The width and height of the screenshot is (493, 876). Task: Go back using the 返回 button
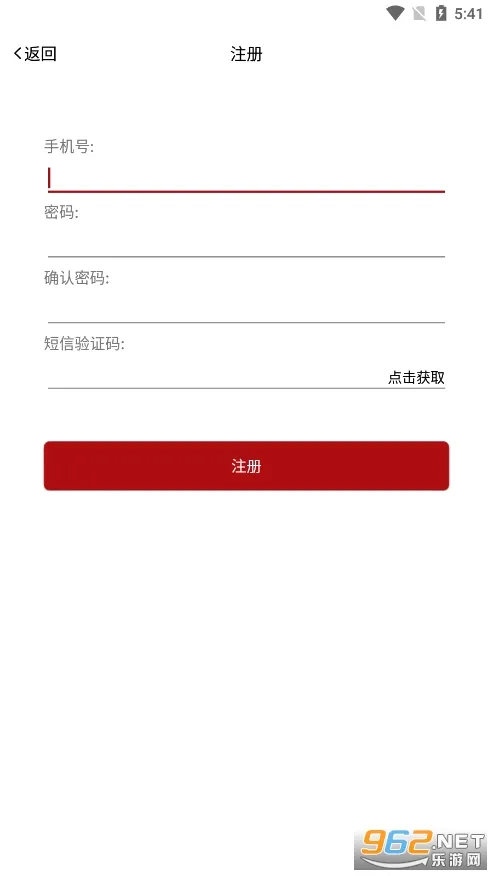coord(35,54)
